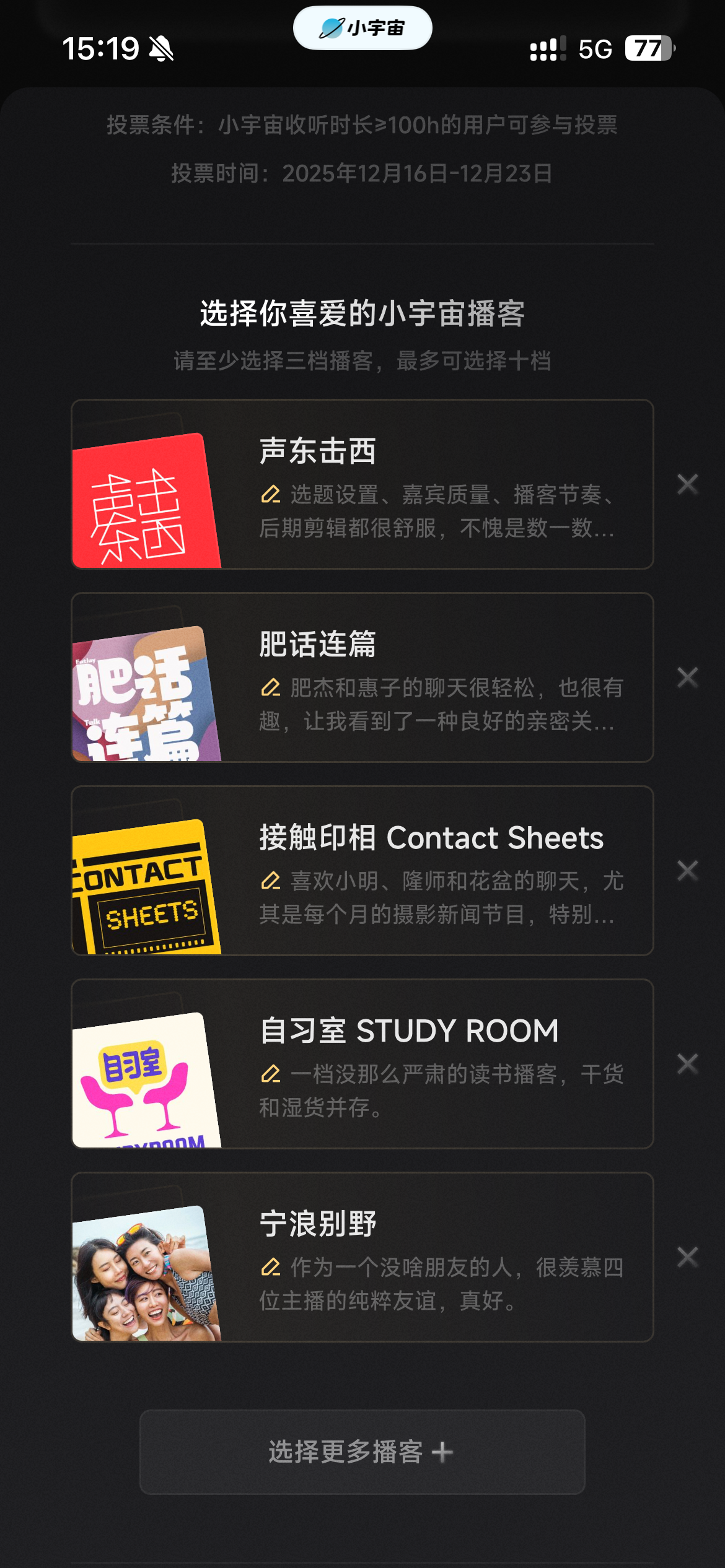
Task: Open the 肥话连篇 podcast card
Action: (362, 677)
